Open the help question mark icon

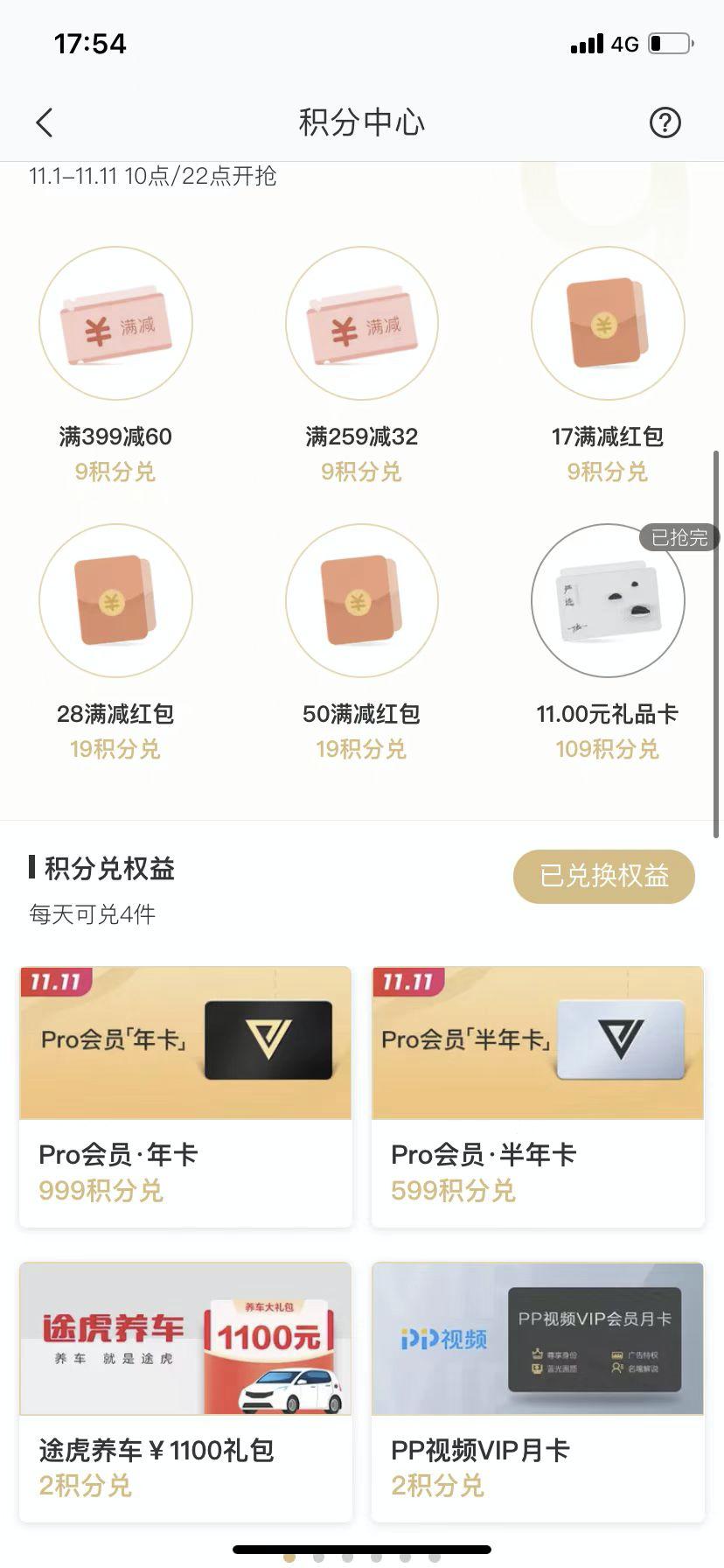(665, 122)
